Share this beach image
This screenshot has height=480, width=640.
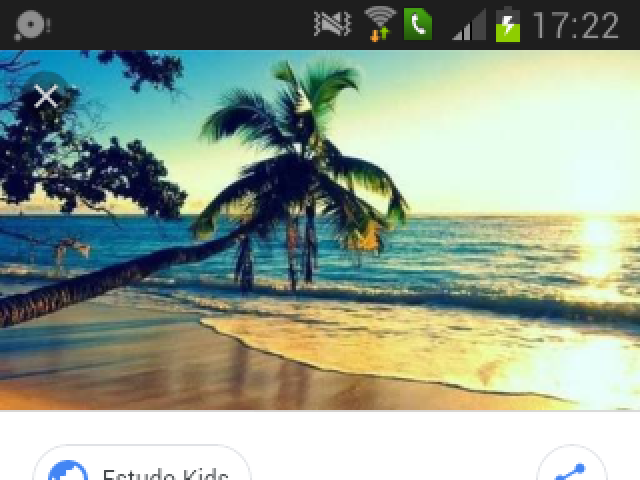[x=572, y=470]
